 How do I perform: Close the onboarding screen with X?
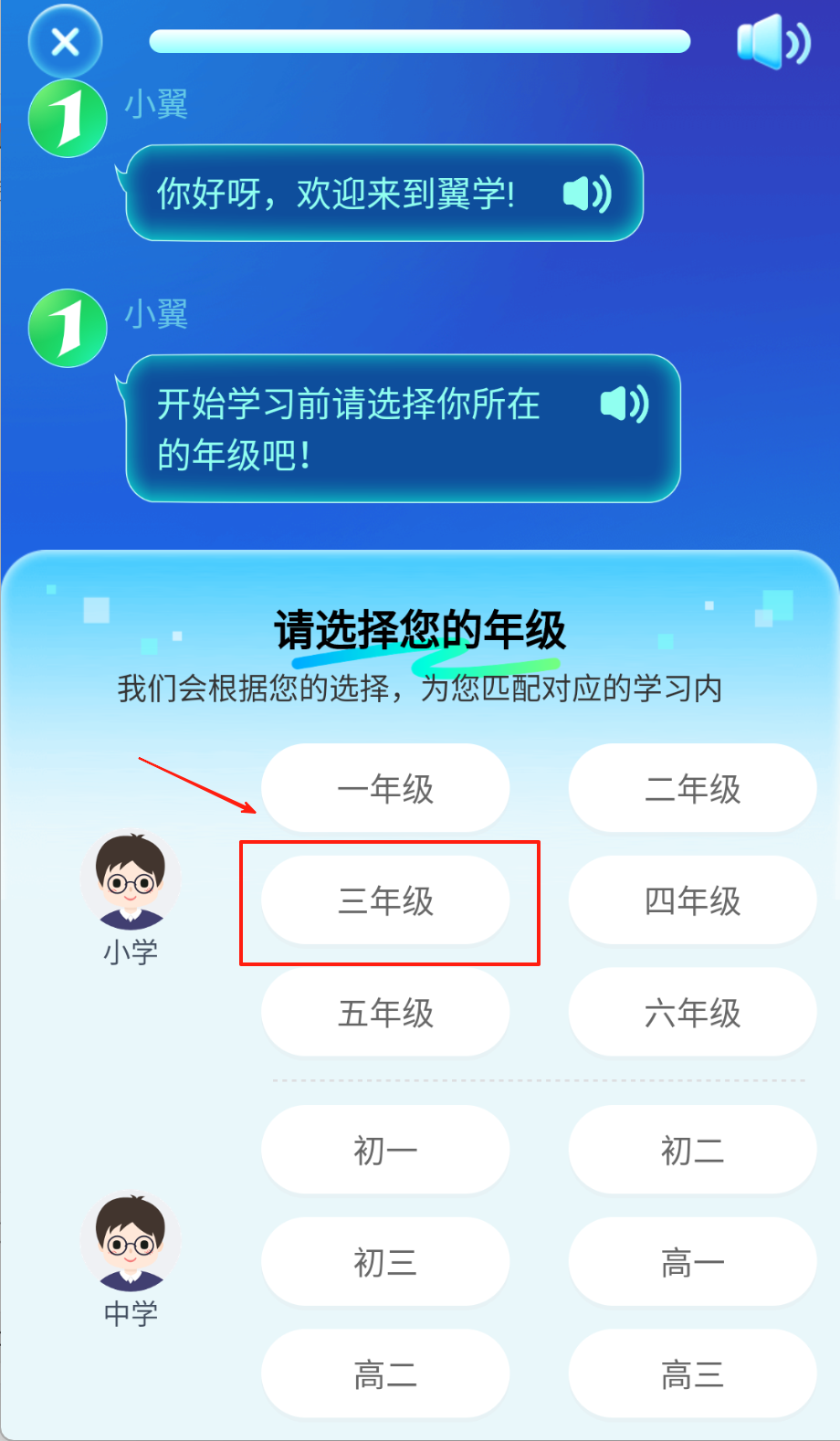pyautogui.click(x=65, y=42)
